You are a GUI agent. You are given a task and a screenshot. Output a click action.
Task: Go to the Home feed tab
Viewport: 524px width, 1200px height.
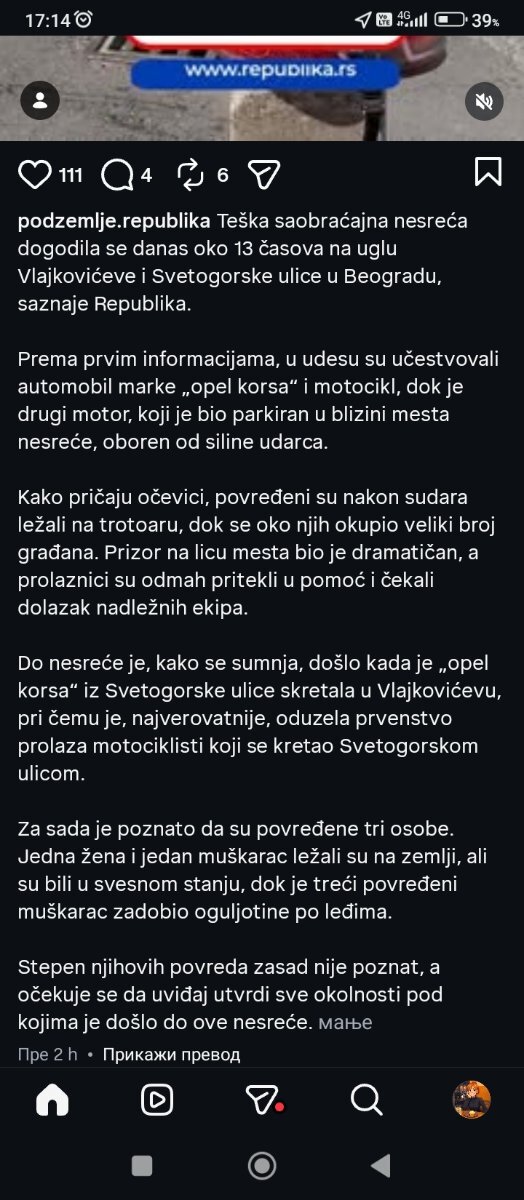(52, 1100)
